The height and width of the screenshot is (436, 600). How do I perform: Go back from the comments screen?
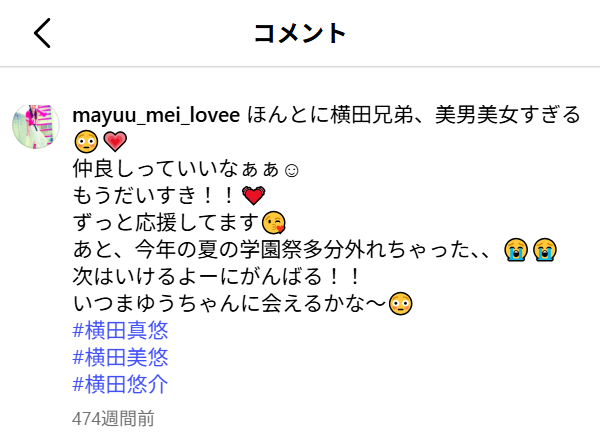pos(42,33)
